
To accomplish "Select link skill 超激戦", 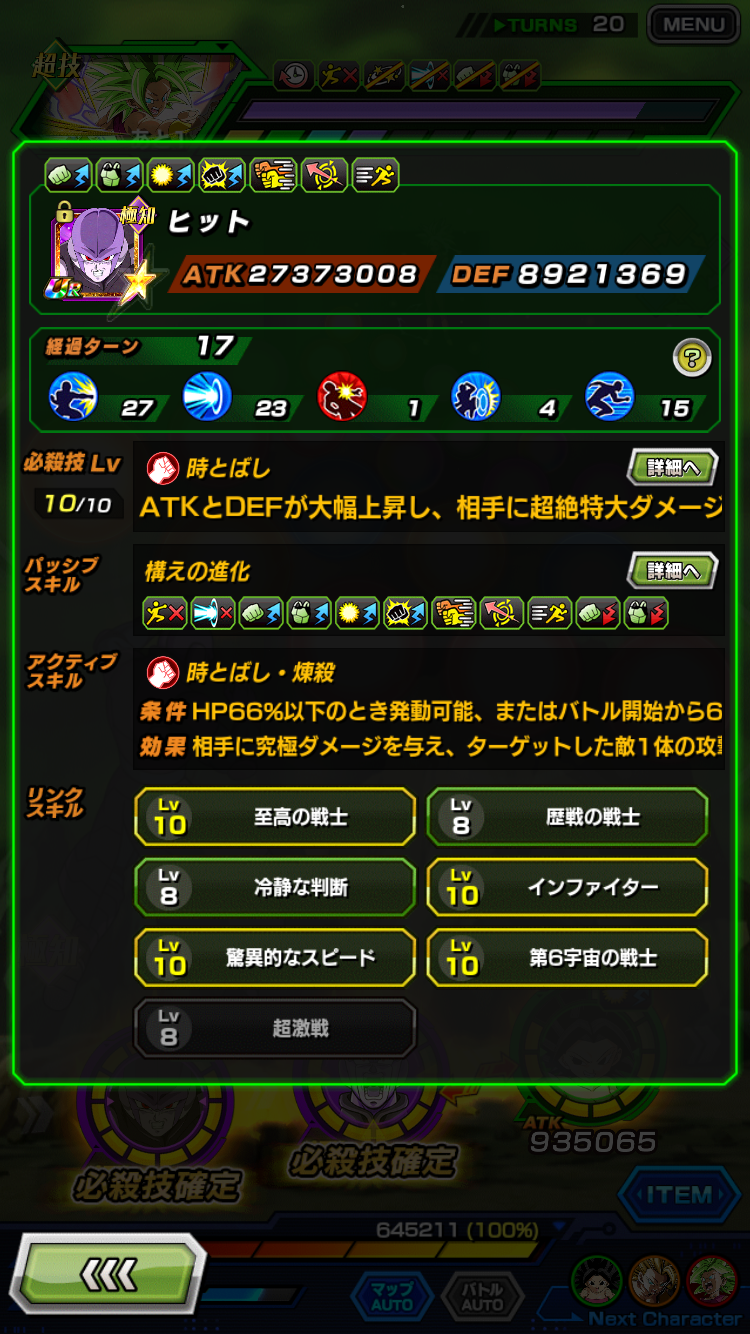I will (275, 1028).
